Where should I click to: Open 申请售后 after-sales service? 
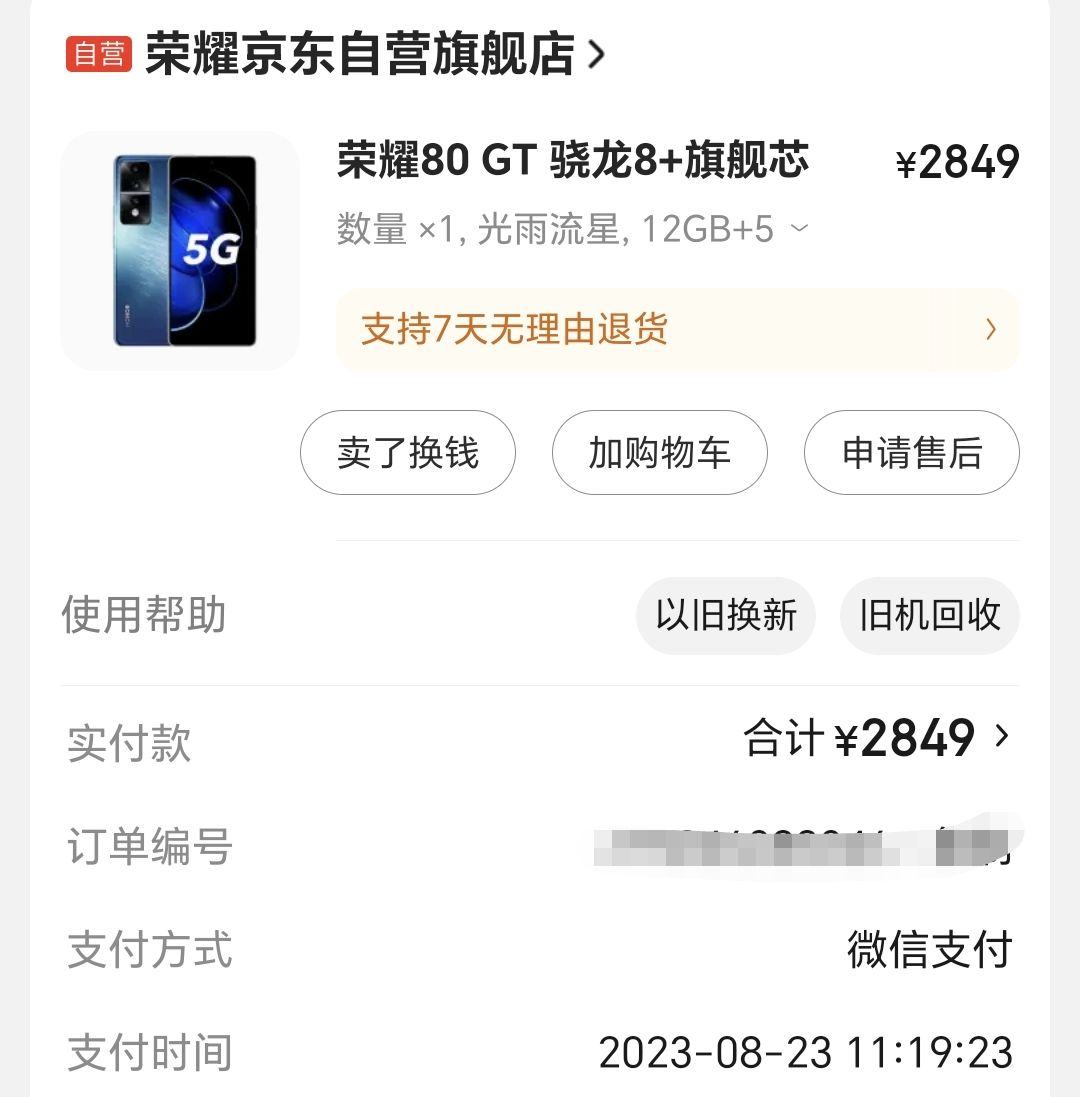tap(912, 453)
